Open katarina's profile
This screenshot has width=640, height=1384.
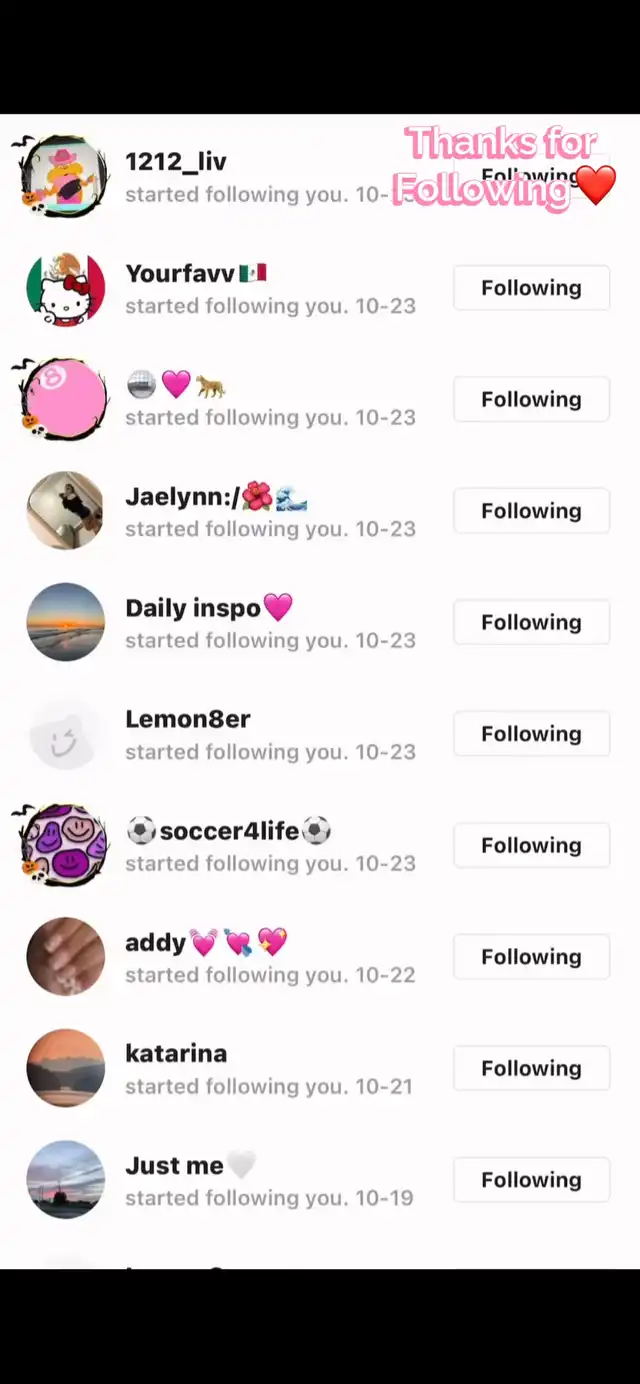click(176, 1054)
